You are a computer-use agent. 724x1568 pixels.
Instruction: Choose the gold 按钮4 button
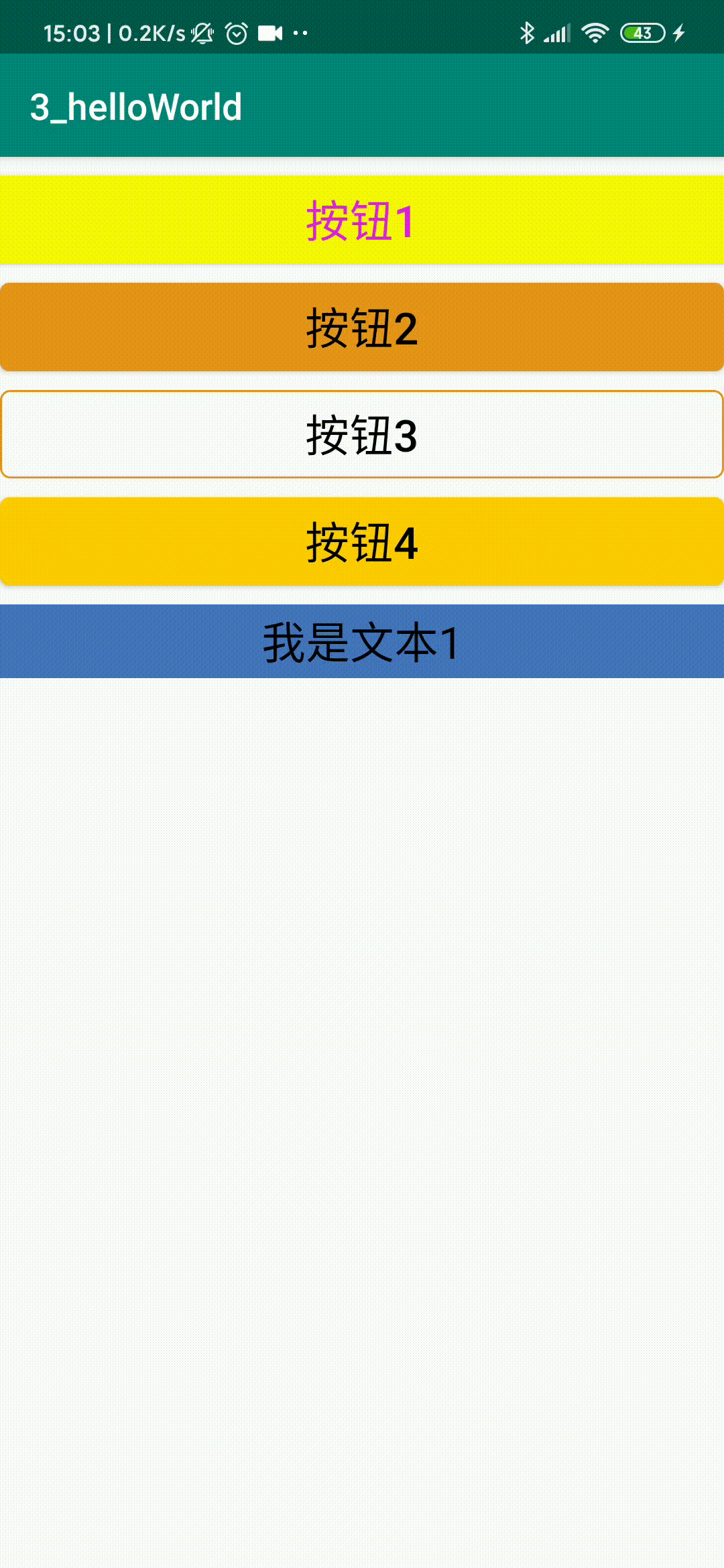pos(362,541)
